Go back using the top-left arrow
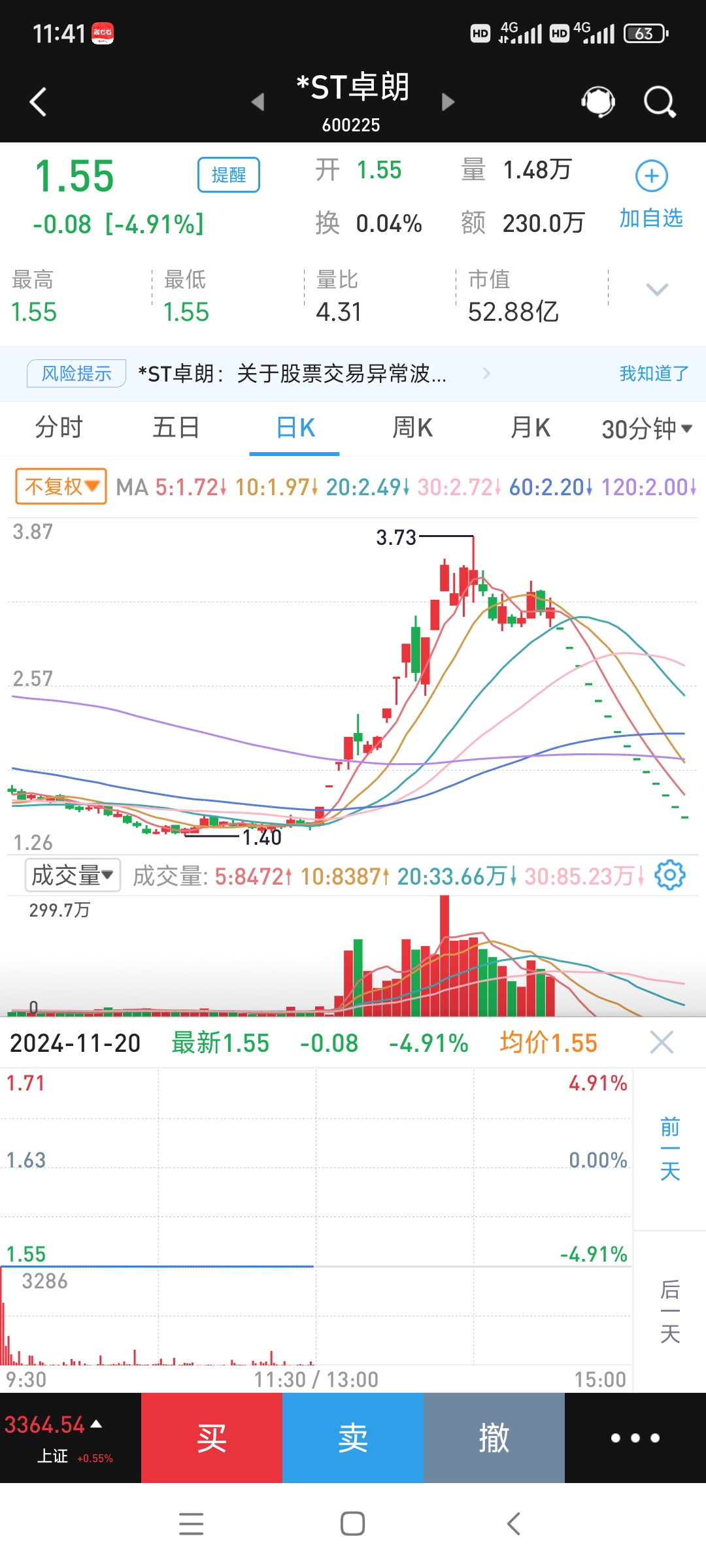This screenshot has height=1568, width=706. 39,102
